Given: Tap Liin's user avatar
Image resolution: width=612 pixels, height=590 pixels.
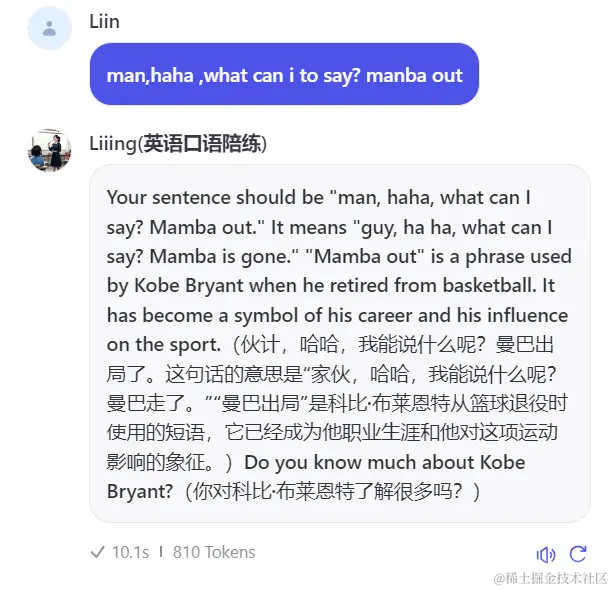Looking at the screenshot, I should [49, 28].
